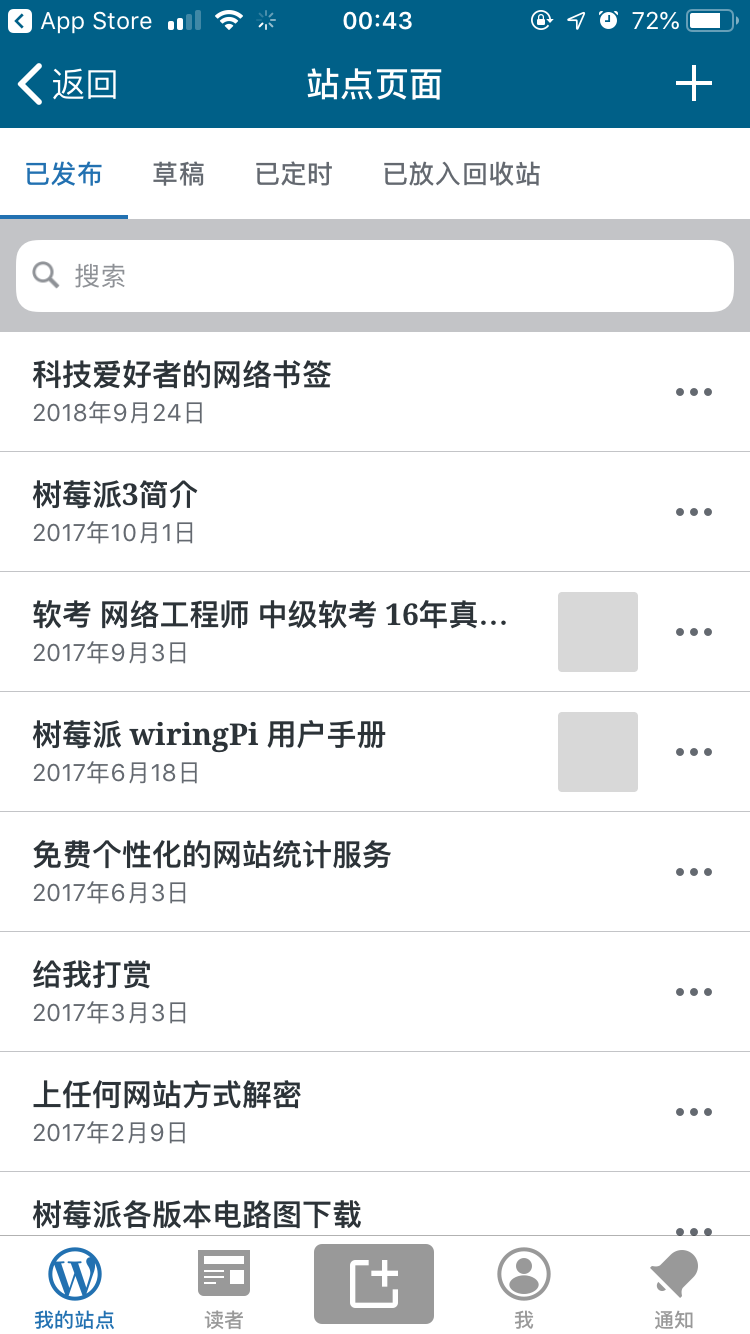
Task: Open more options for 给我打赏
Action: (x=693, y=992)
